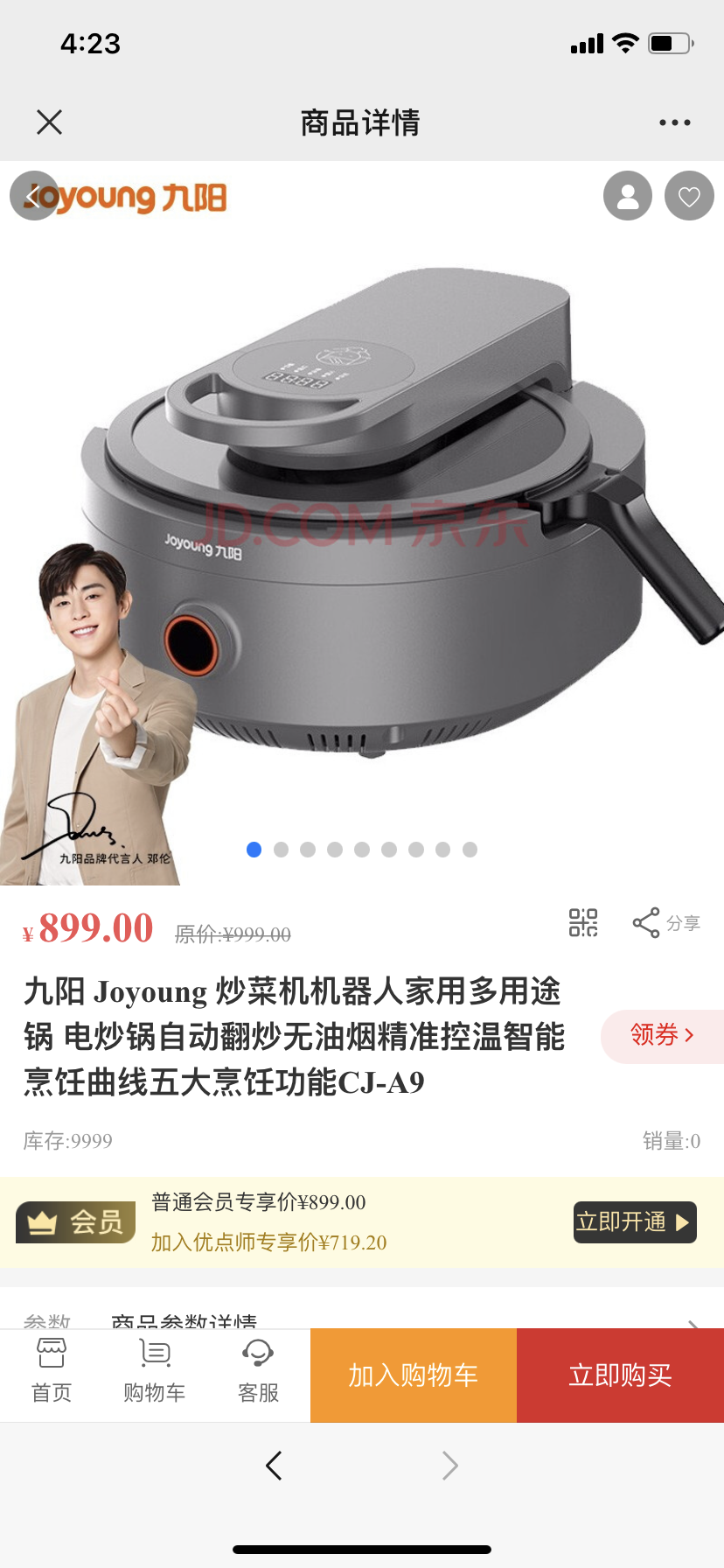Viewport: 724px width, 1568px height.
Task: Navigate back with the browser arrow
Action: pyautogui.click(x=274, y=1466)
